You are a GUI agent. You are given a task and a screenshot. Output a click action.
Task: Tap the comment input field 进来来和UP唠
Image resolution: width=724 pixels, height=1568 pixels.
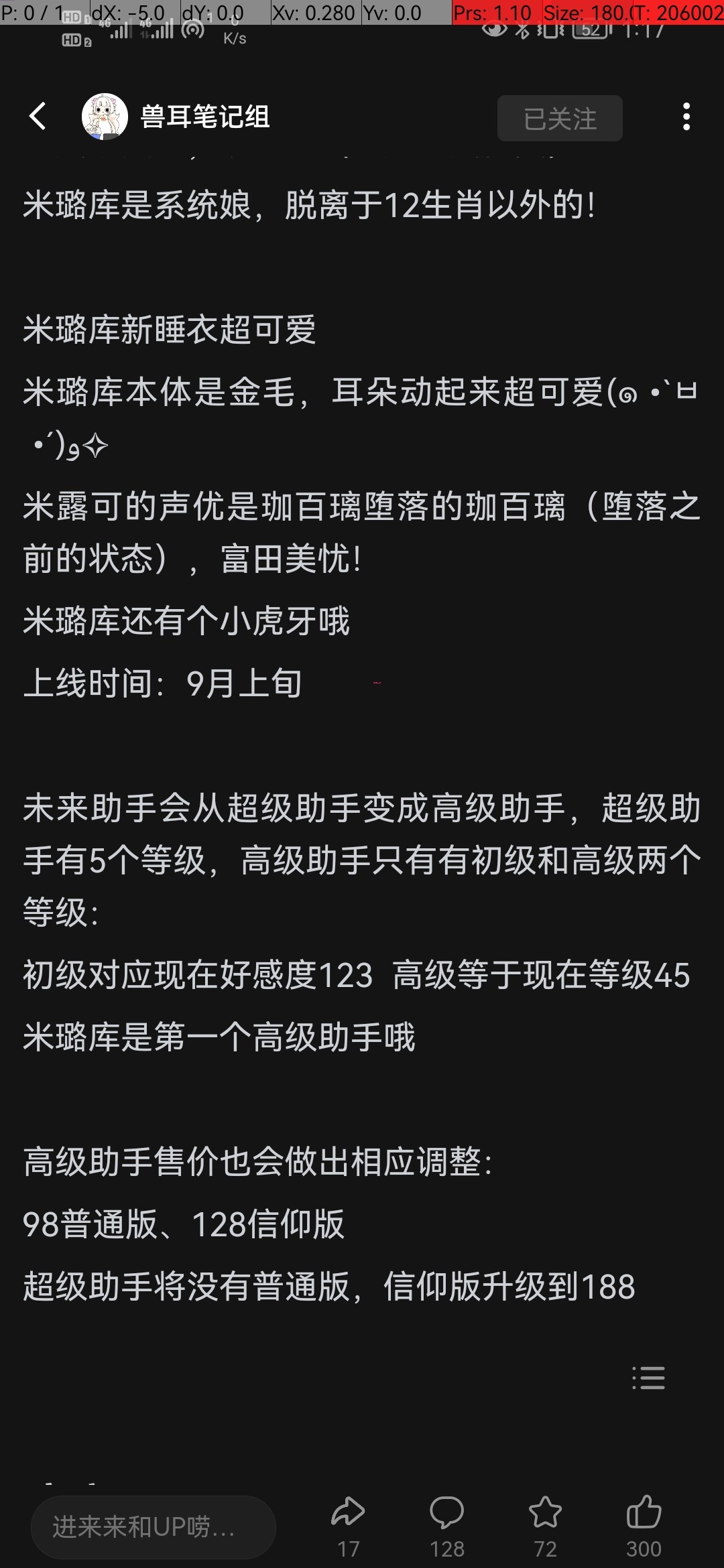pos(153,1527)
